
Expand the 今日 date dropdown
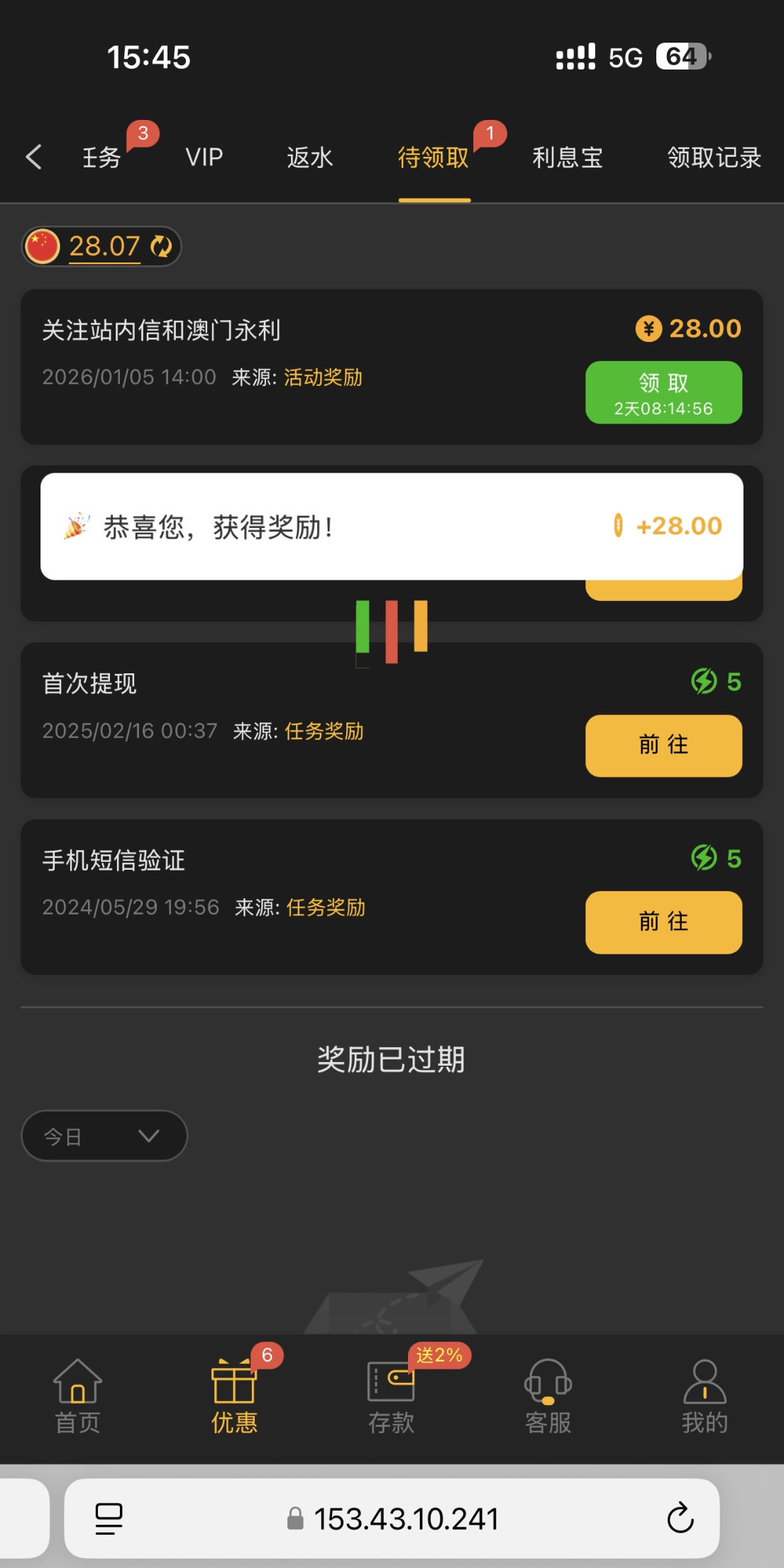coord(104,1136)
